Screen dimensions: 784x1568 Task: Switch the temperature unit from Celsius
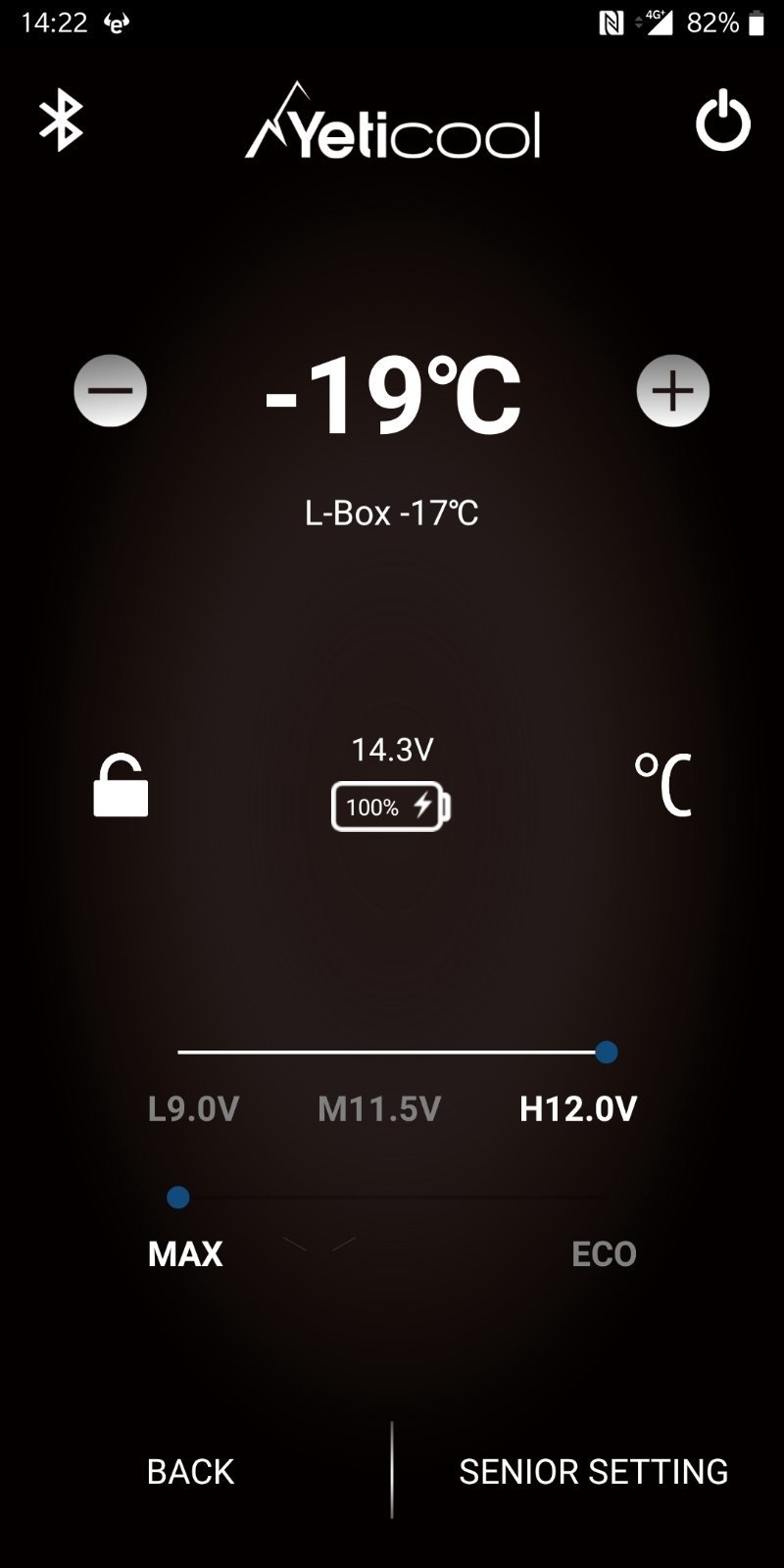tap(663, 784)
